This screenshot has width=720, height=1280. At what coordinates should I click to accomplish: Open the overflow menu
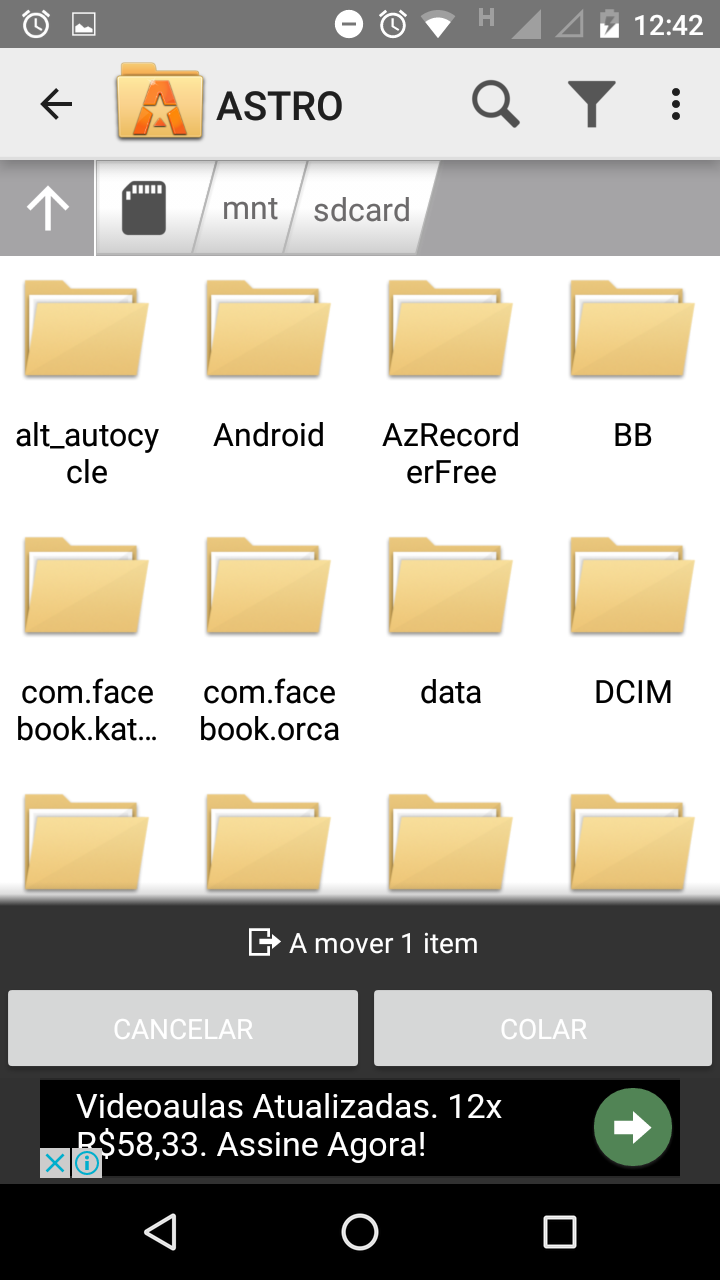click(676, 104)
